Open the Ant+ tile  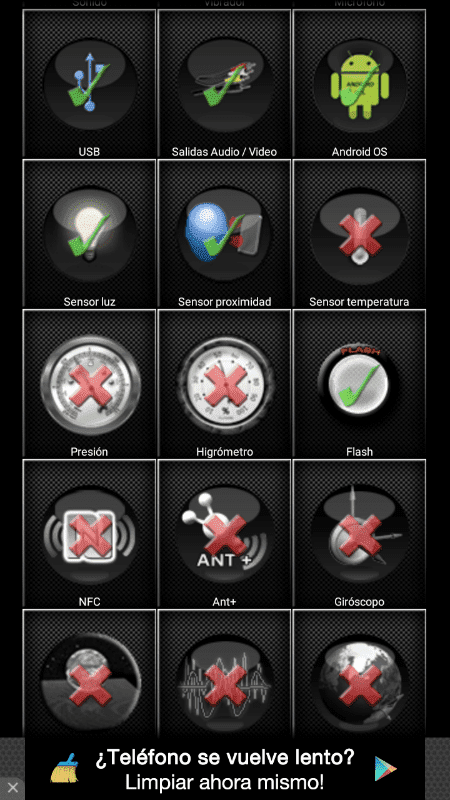click(x=224, y=534)
